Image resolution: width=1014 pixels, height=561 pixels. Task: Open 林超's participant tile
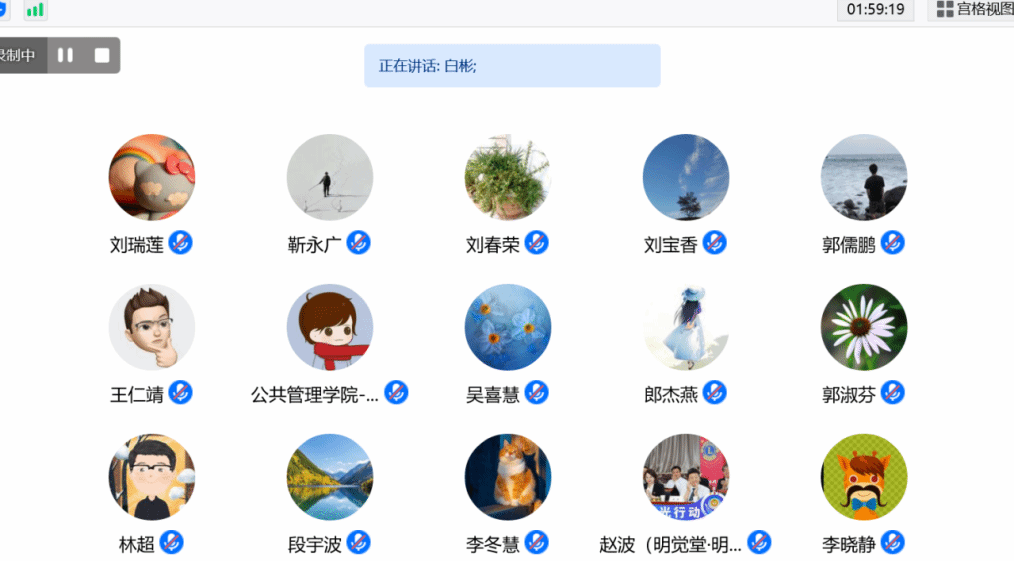(151, 477)
